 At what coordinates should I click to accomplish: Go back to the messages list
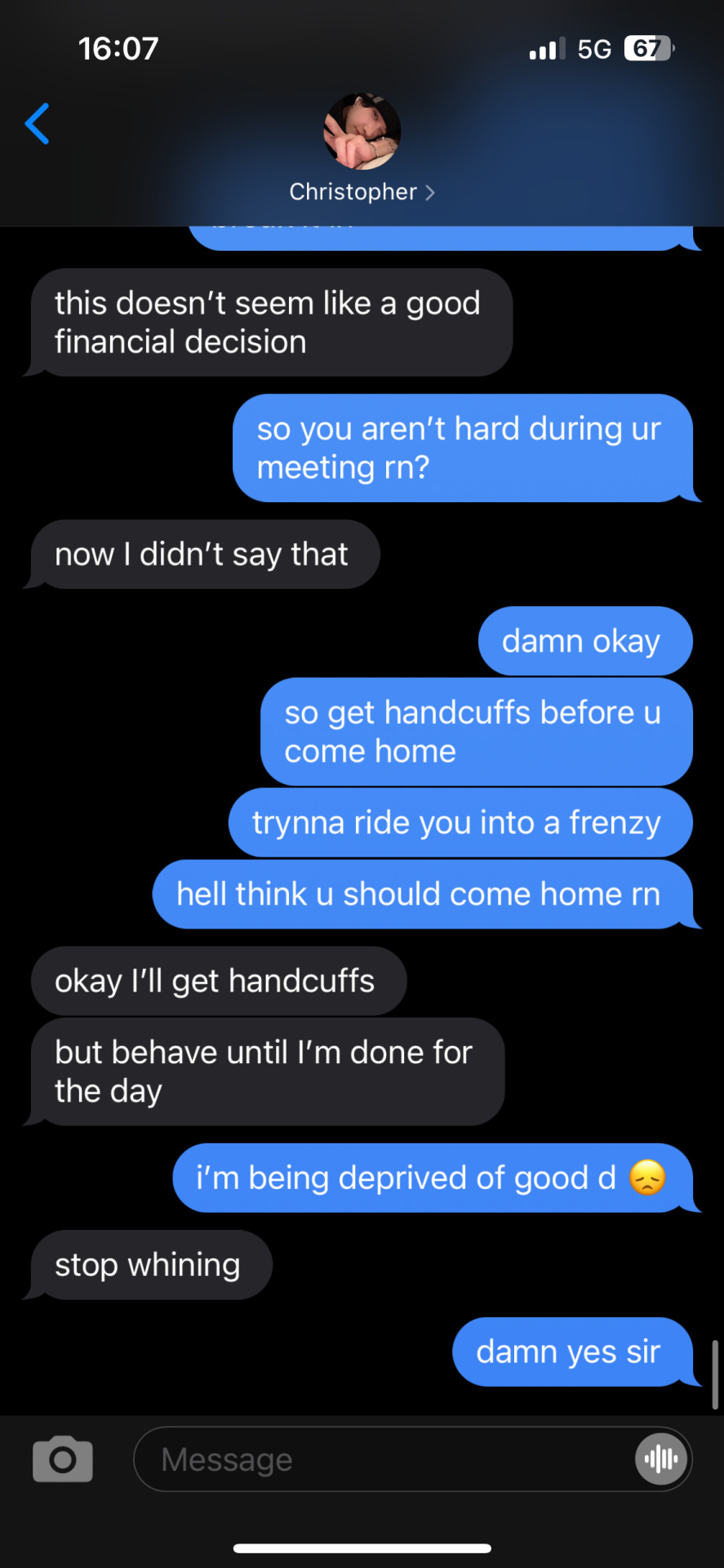38,124
